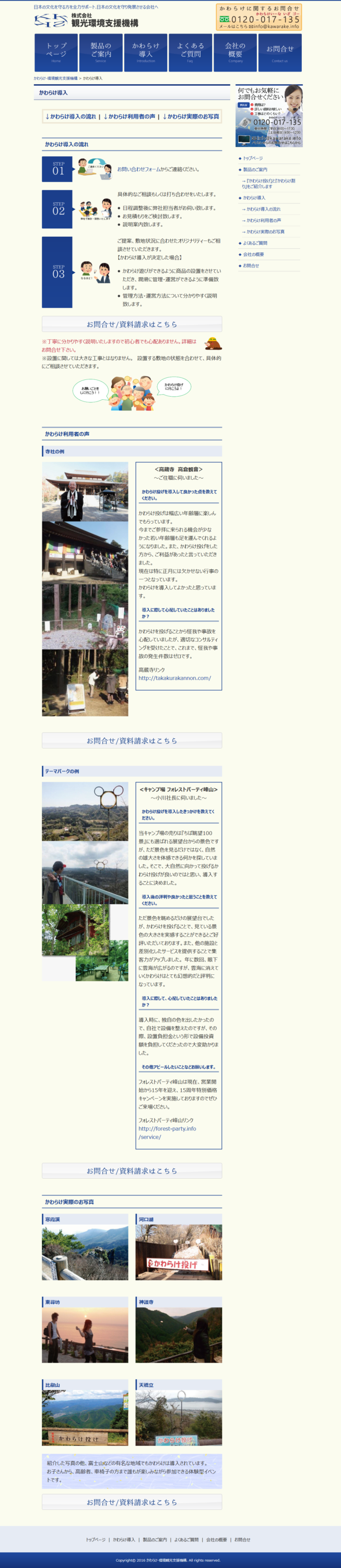Open 会社の概要 in the top navigation

[235, 52]
